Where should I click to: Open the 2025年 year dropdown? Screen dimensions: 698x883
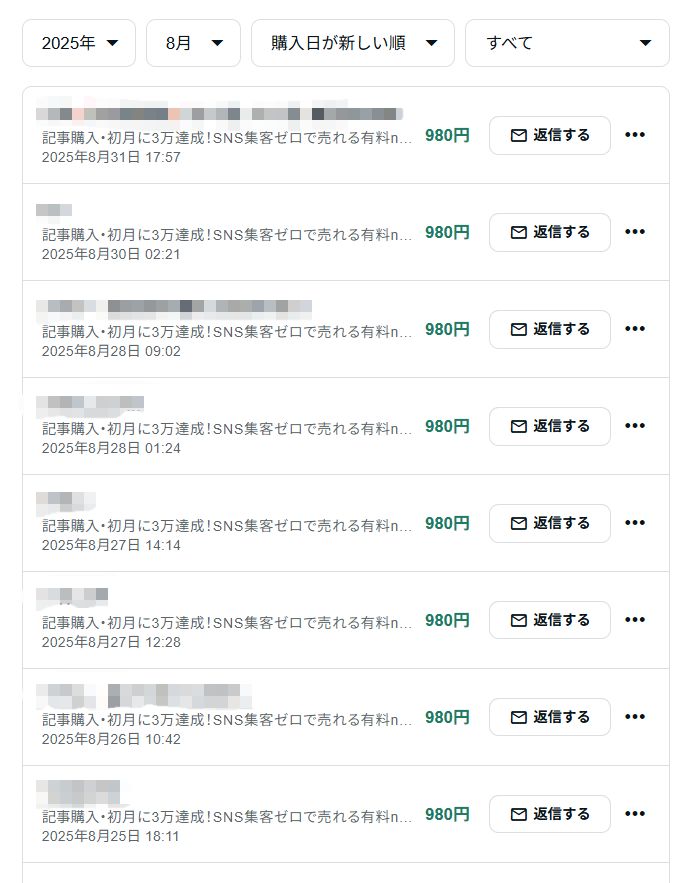[79, 43]
